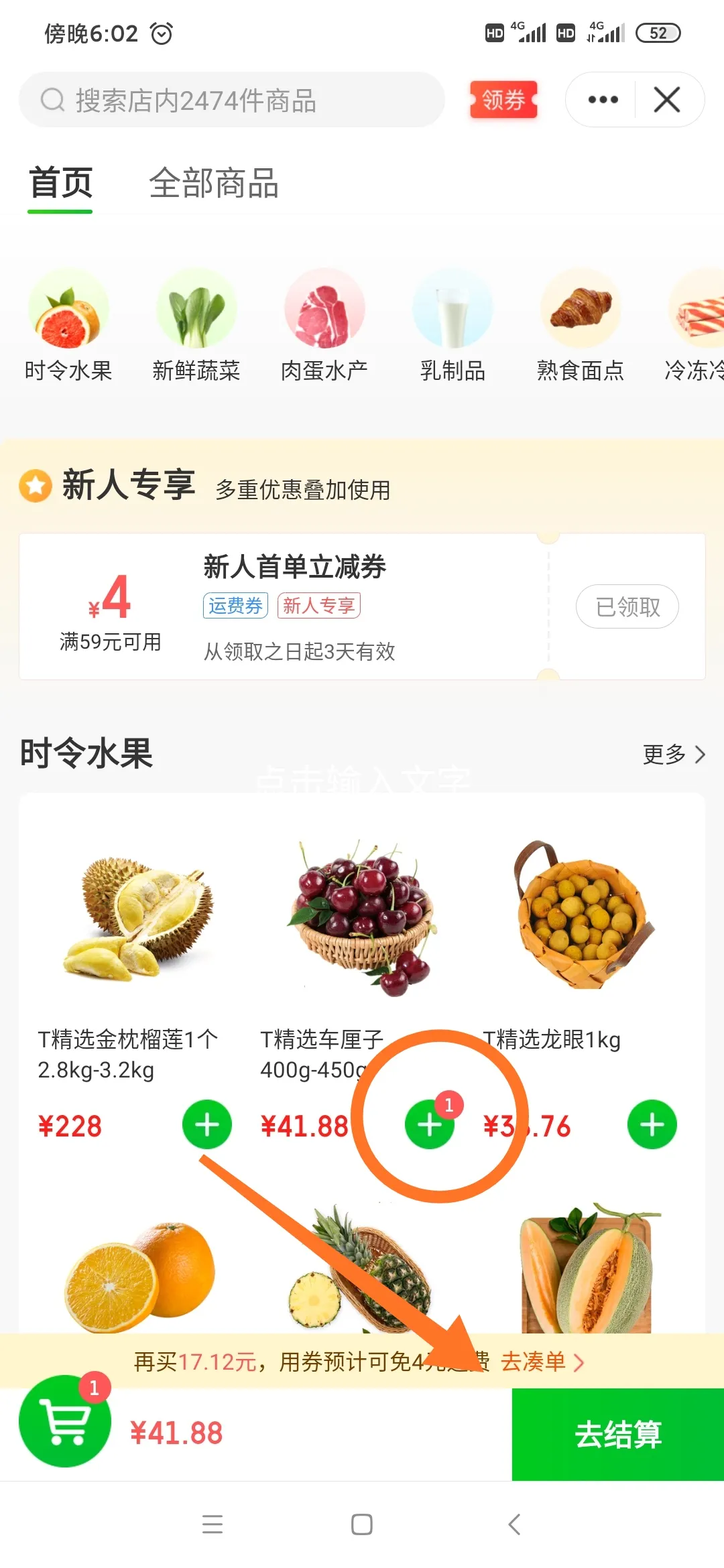Image resolution: width=724 pixels, height=1568 pixels.
Task: View more 时令水果 via 更多
Action: pyautogui.click(x=673, y=755)
